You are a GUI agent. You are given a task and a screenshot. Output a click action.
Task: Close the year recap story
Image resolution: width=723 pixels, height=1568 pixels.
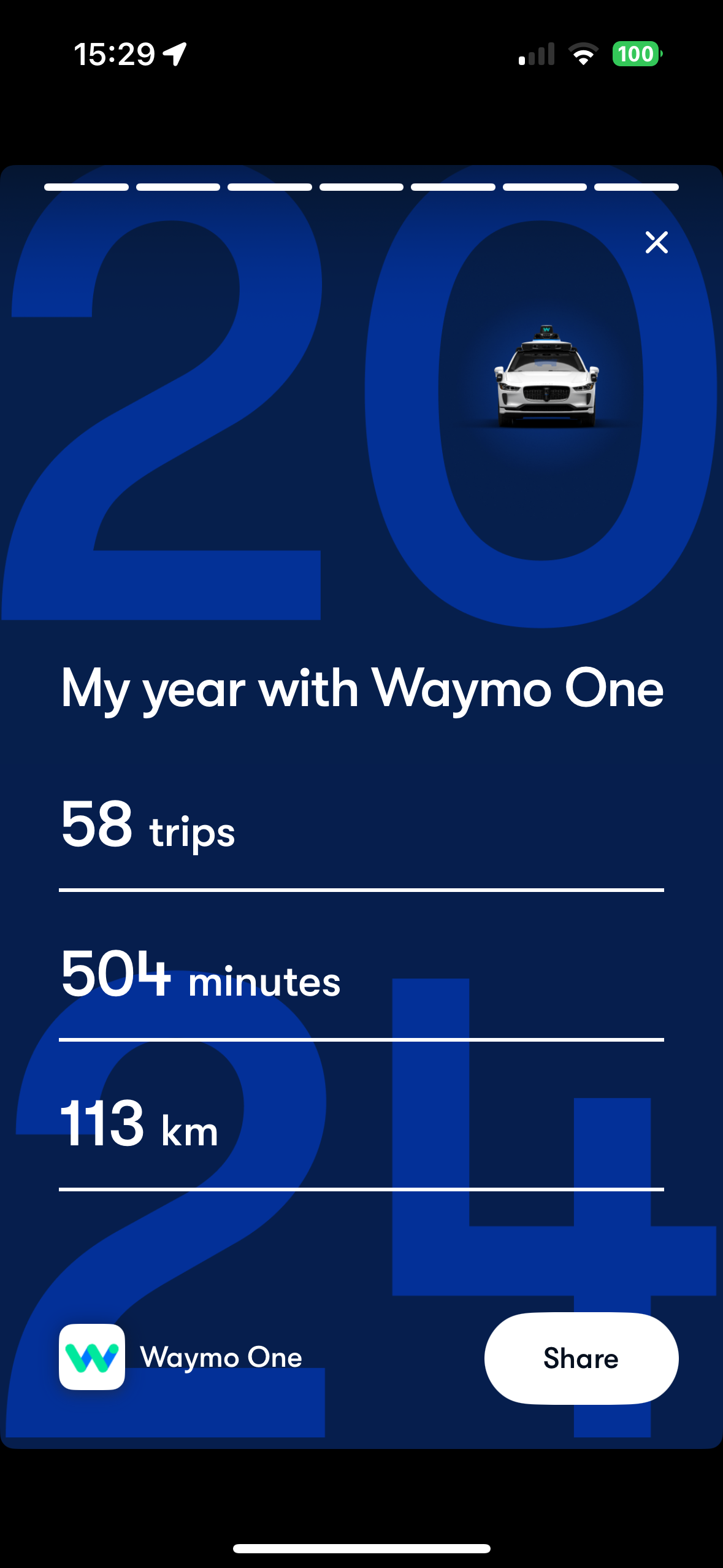(x=656, y=242)
